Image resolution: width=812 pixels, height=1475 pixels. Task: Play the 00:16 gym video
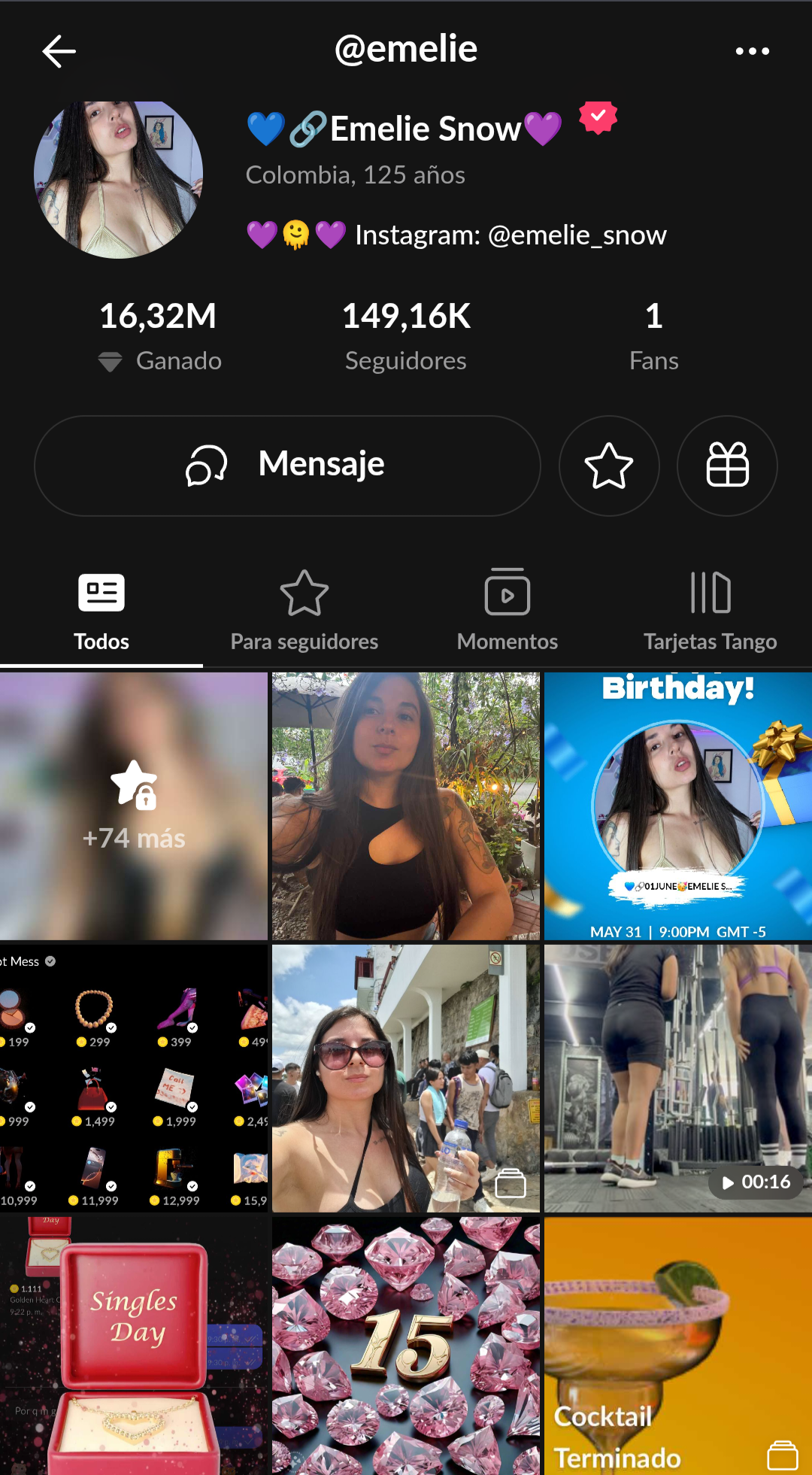pyautogui.click(x=677, y=1078)
